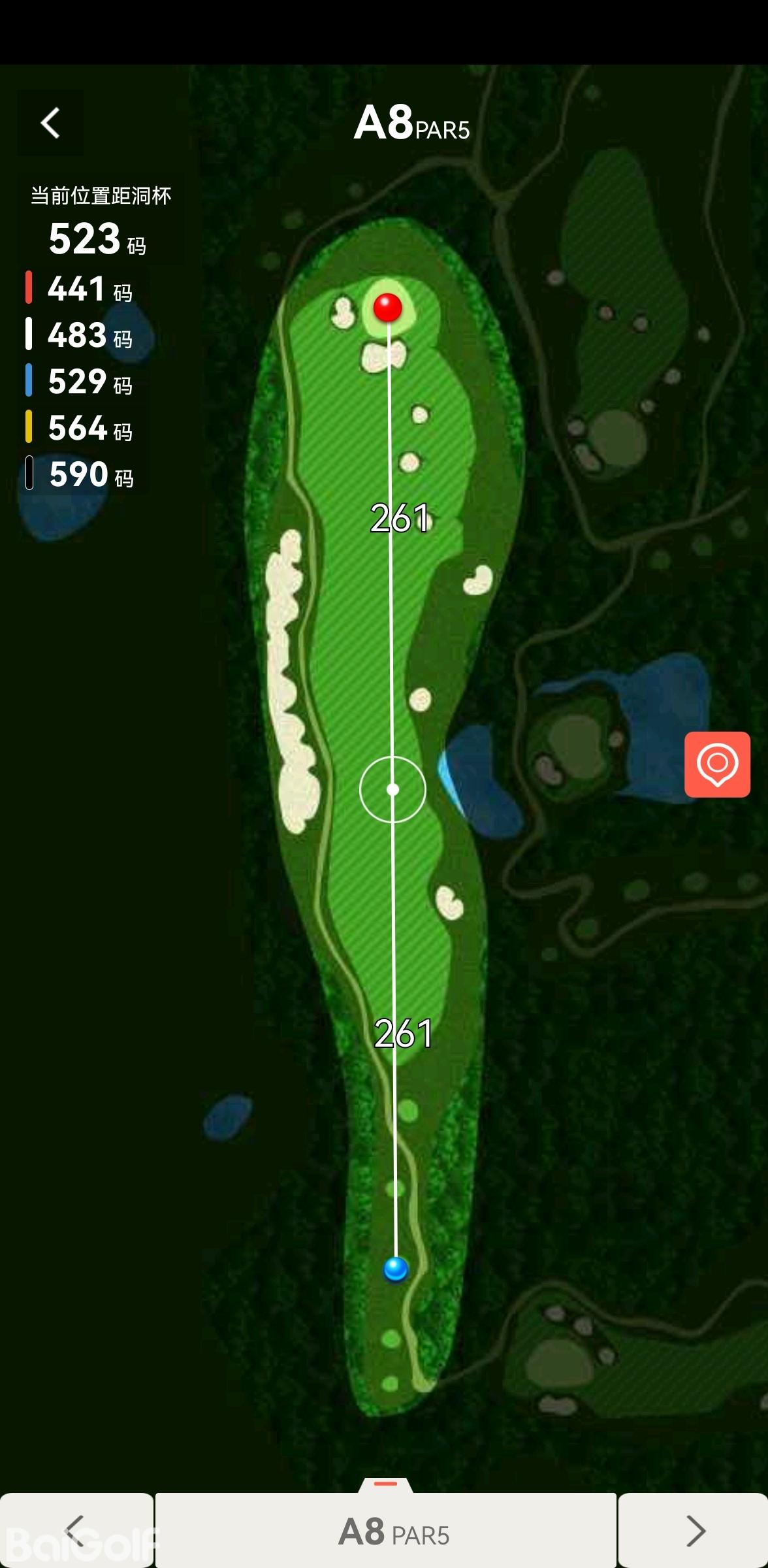
Task: Go back using the top-left arrow
Action: (50, 123)
